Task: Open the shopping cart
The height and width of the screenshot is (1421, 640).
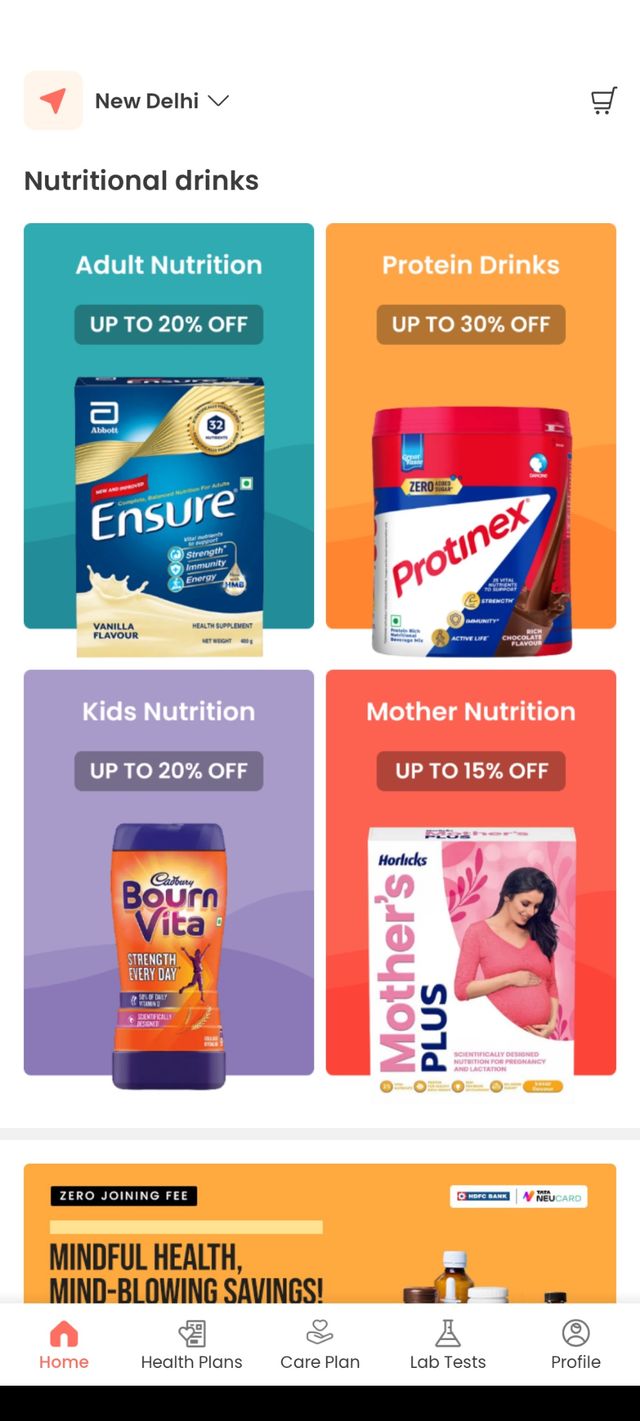Action: click(604, 101)
